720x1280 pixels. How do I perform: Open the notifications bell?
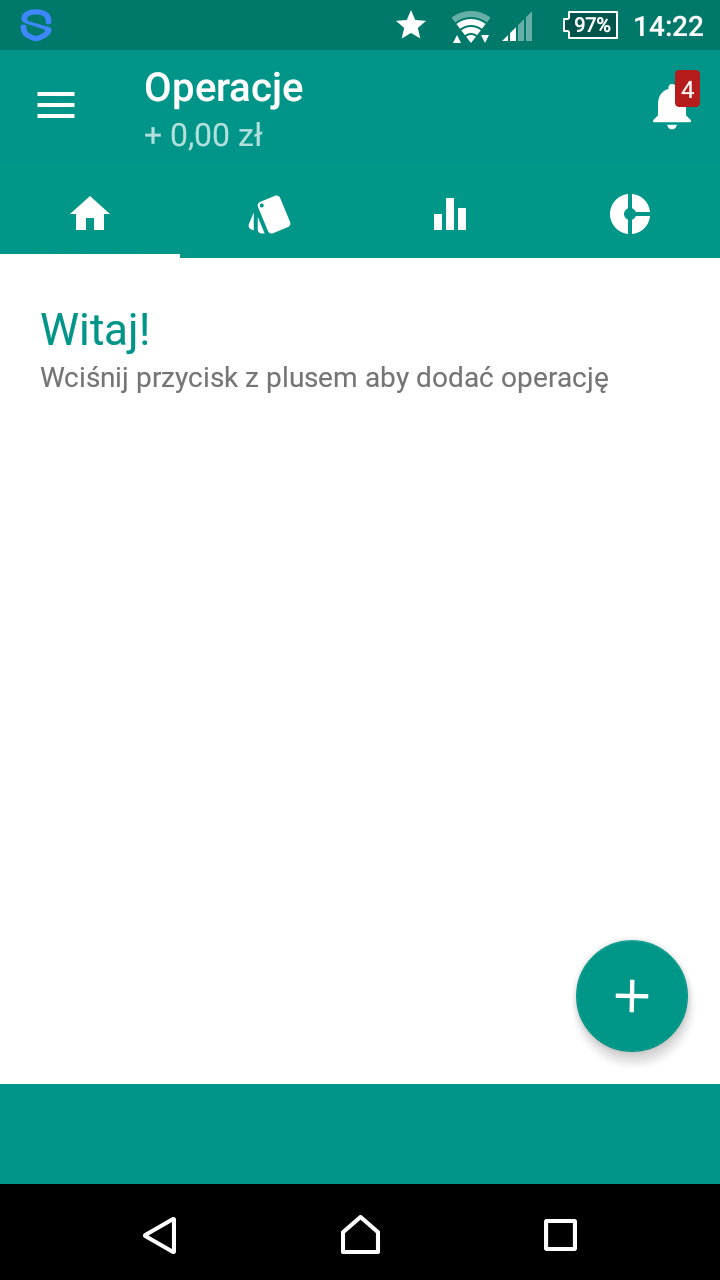[672, 104]
